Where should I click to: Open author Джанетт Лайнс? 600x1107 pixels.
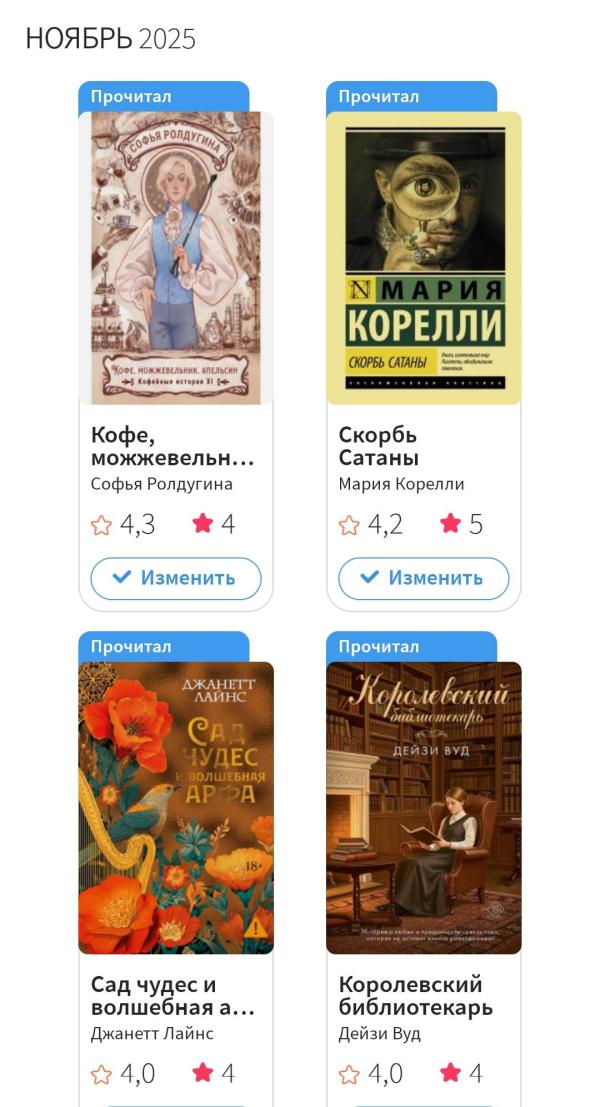(x=152, y=1034)
